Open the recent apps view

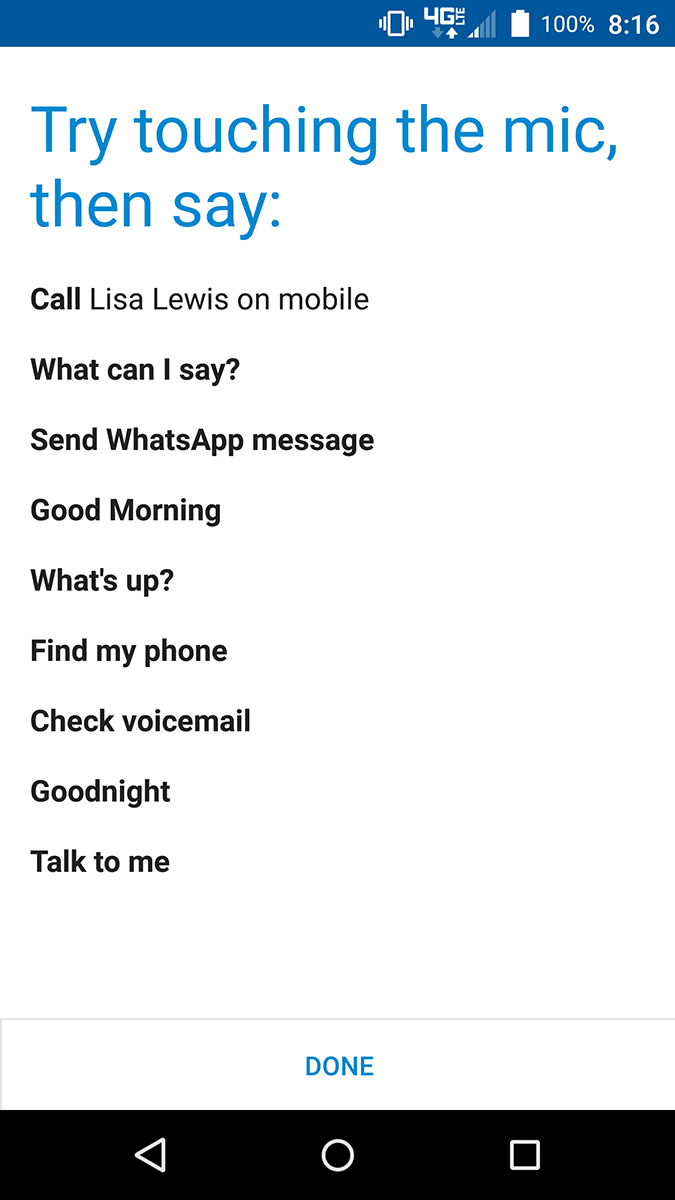click(x=525, y=1155)
